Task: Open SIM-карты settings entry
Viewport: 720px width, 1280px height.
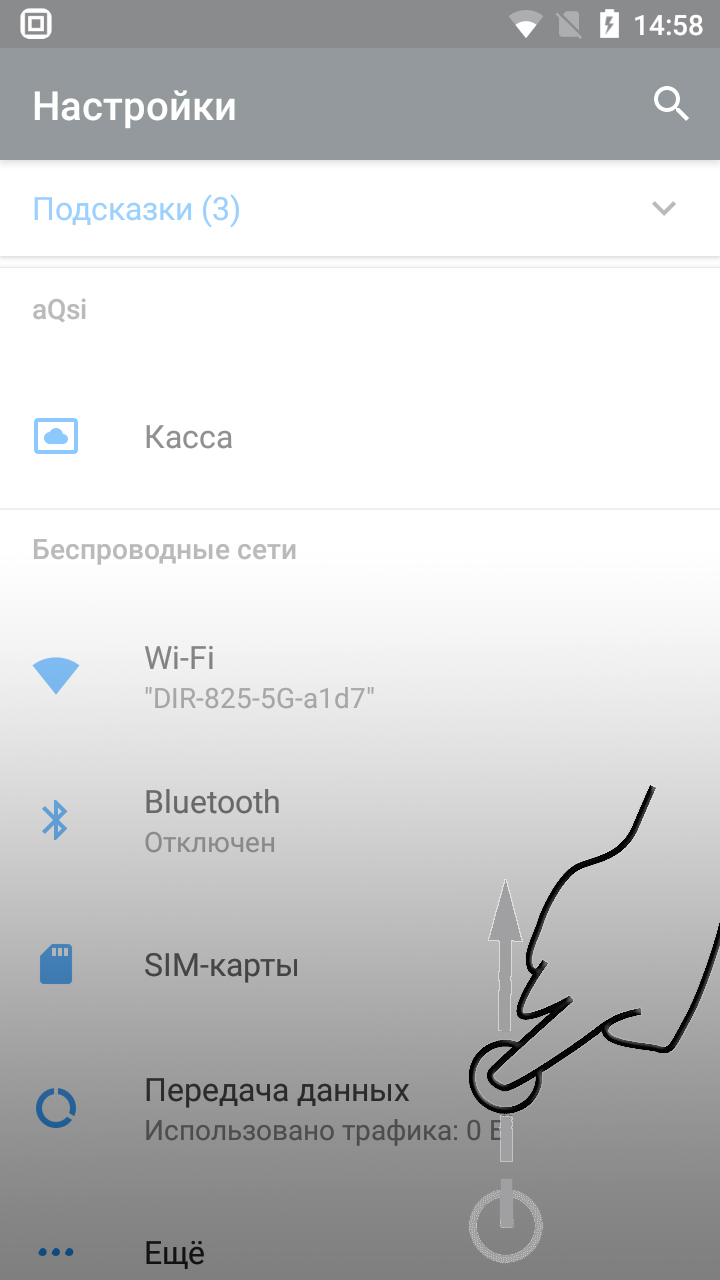Action: click(x=222, y=963)
